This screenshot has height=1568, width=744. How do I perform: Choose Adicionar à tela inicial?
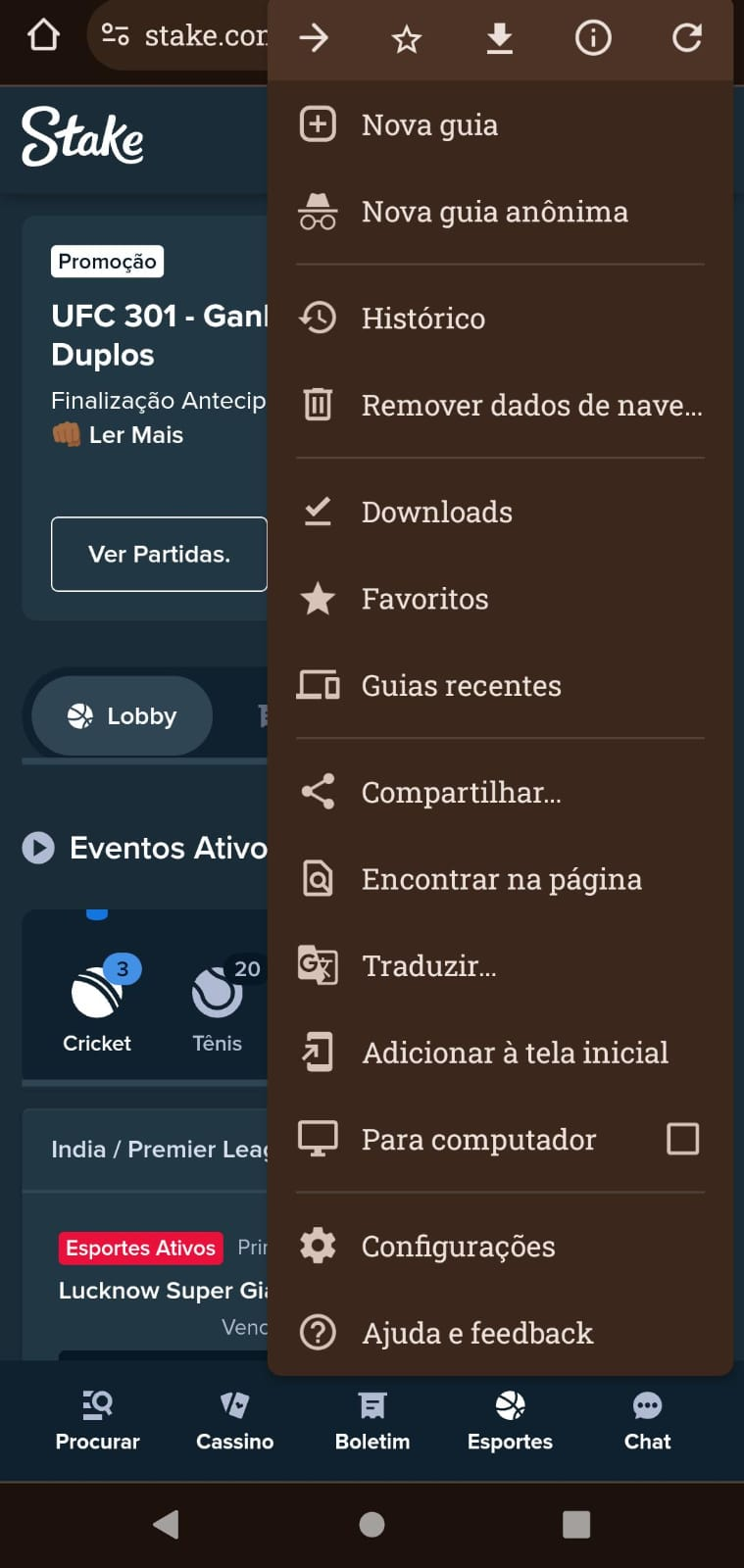coord(500,1053)
